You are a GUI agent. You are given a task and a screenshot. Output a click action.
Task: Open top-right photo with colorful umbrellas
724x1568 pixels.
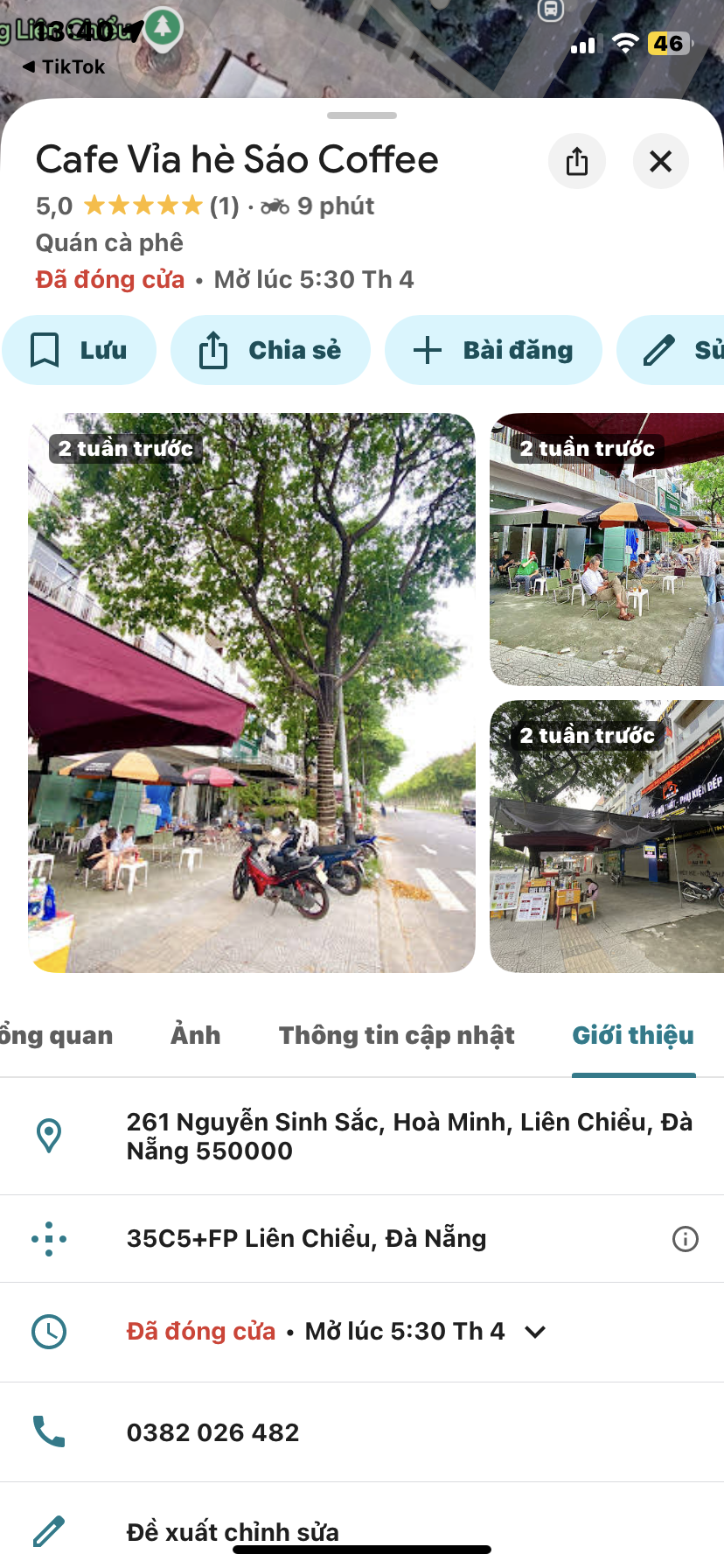point(607,549)
